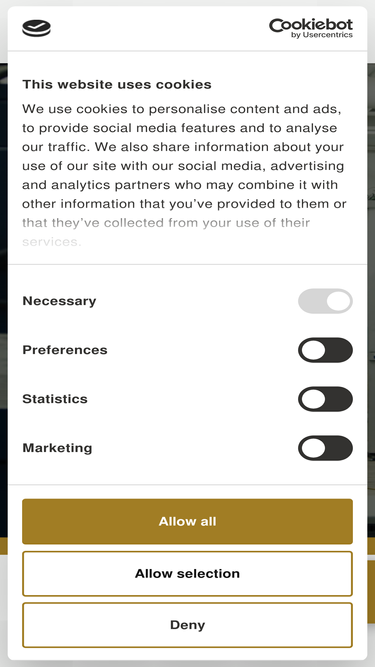
Task: Enable the Preferences cookies toggle
Action: tap(325, 350)
